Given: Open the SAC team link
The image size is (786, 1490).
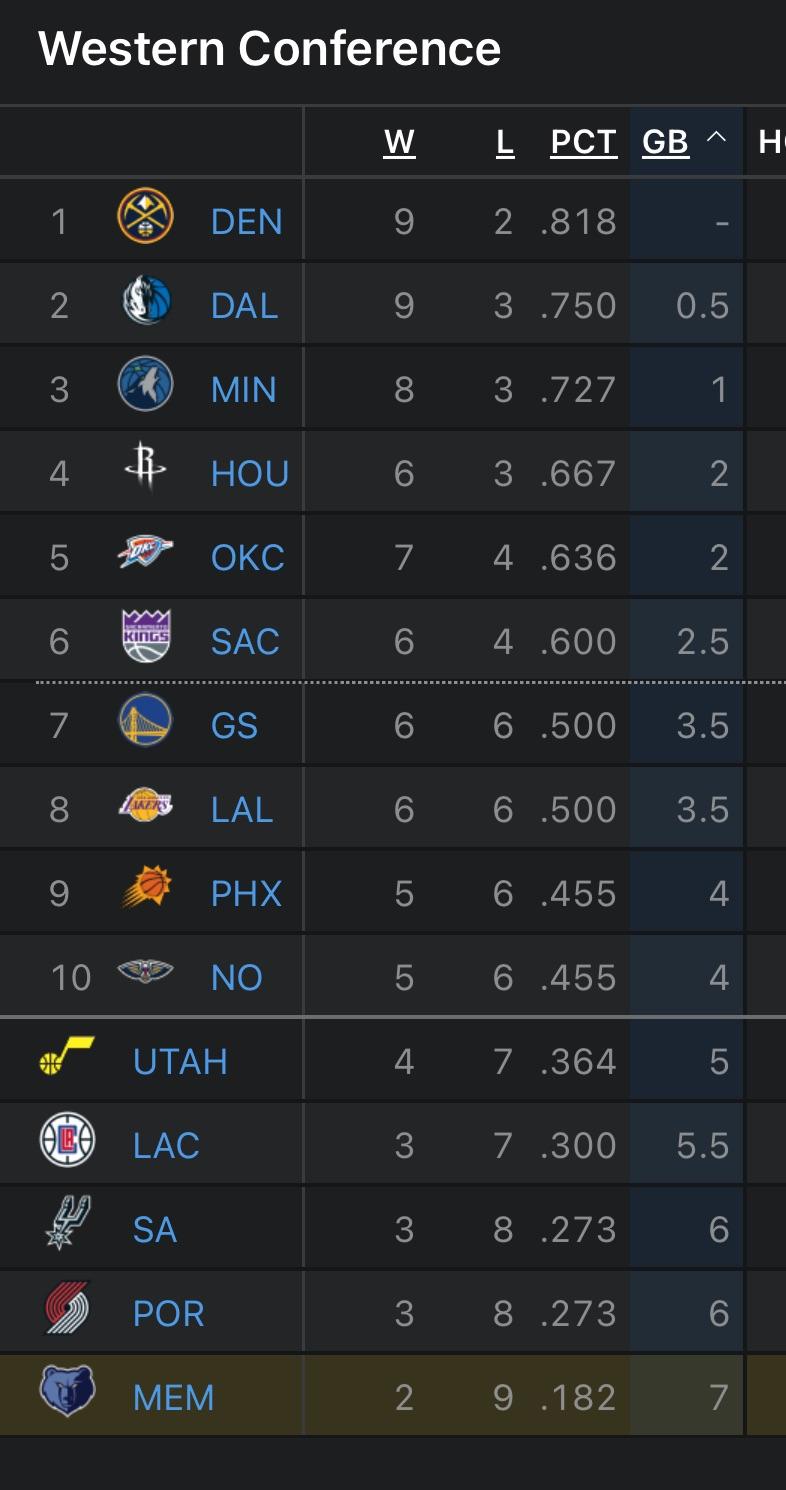Looking at the screenshot, I should pos(244,641).
